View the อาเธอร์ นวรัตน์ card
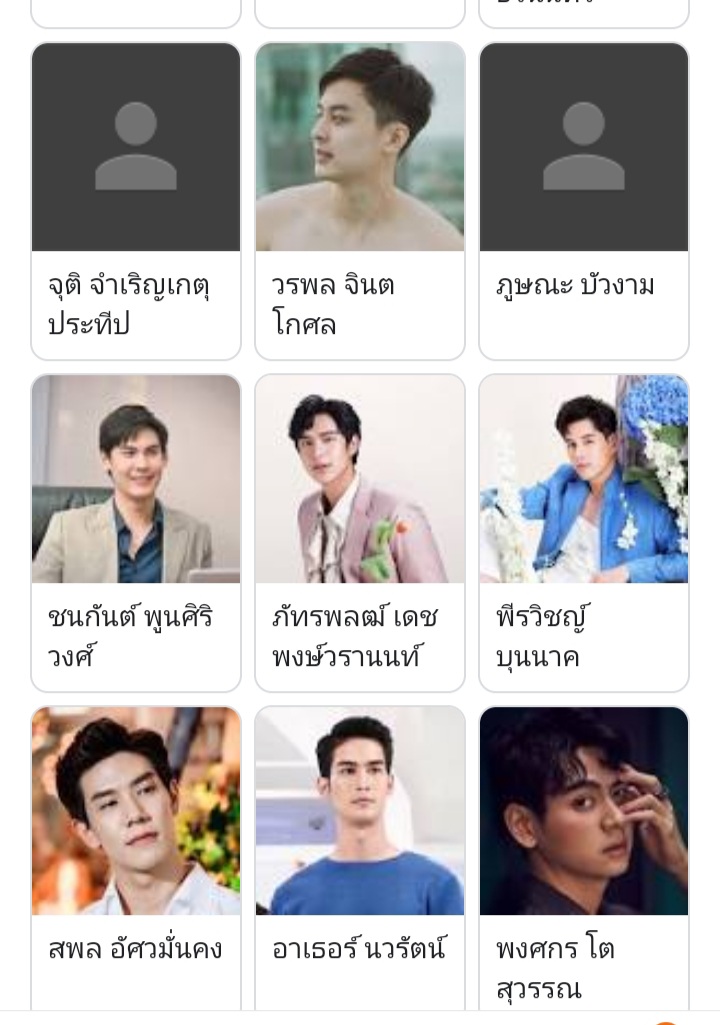This screenshot has height=1025, width=720. [x=360, y=860]
